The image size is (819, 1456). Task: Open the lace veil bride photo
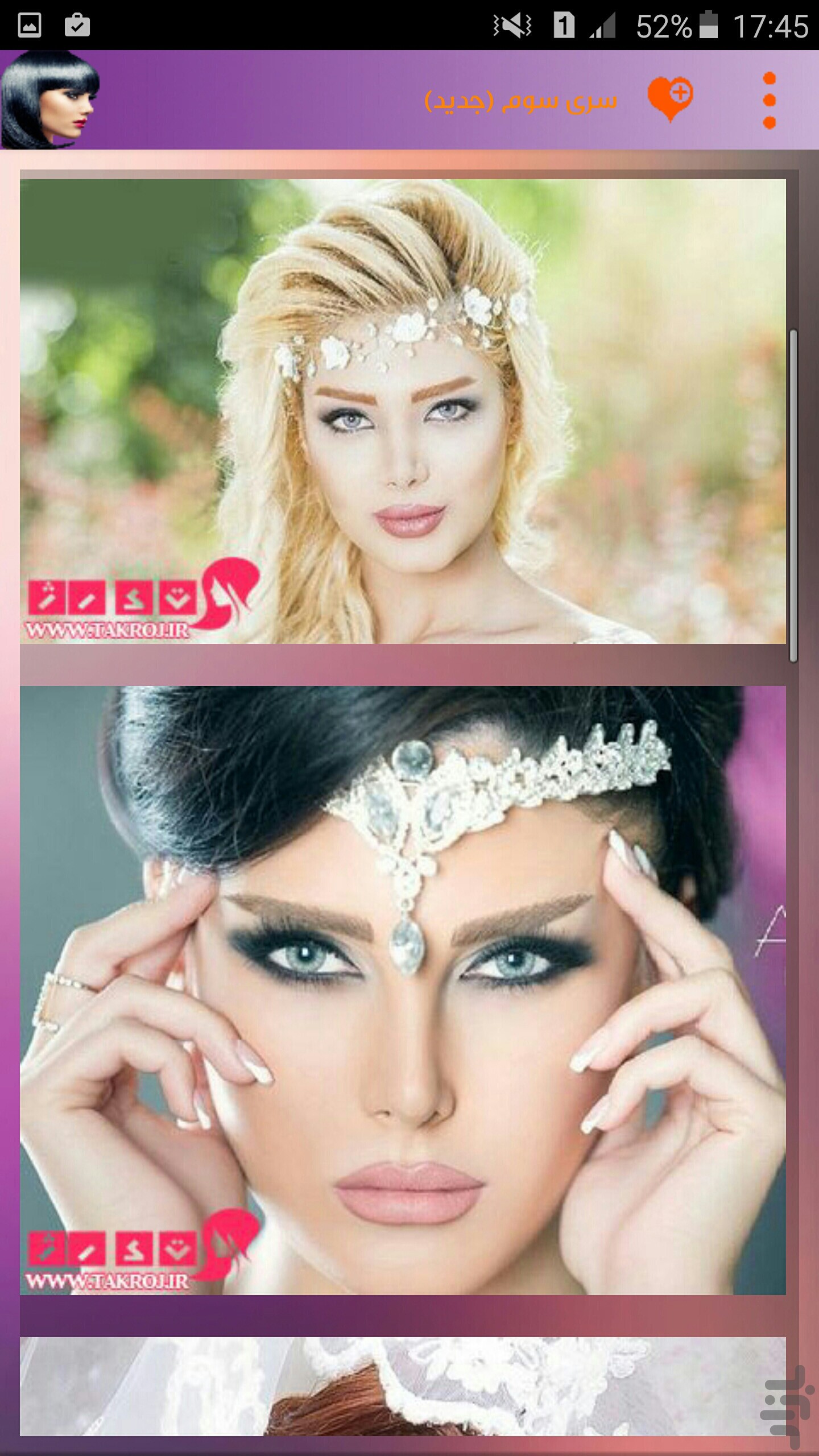click(x=403, y=1386)
